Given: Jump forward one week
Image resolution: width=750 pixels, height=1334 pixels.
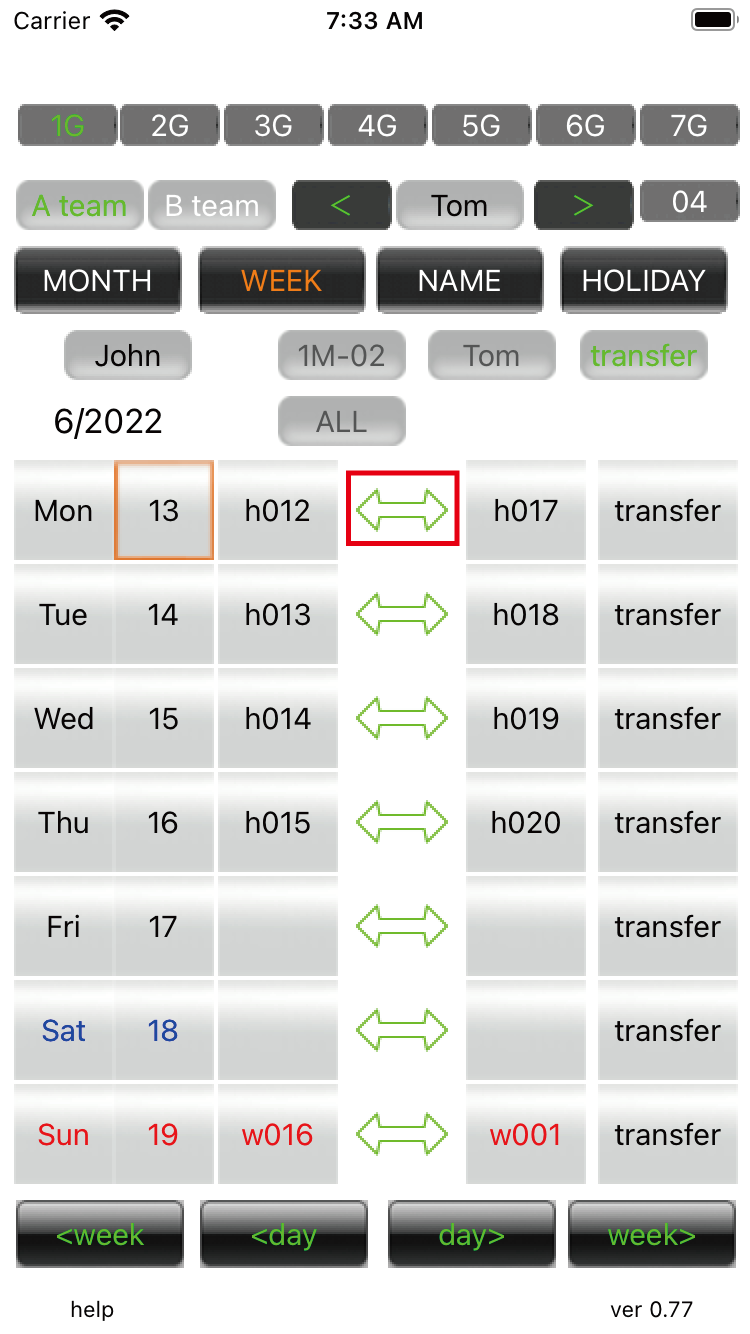Looking at the screenshot, I should click(651, 1235).
